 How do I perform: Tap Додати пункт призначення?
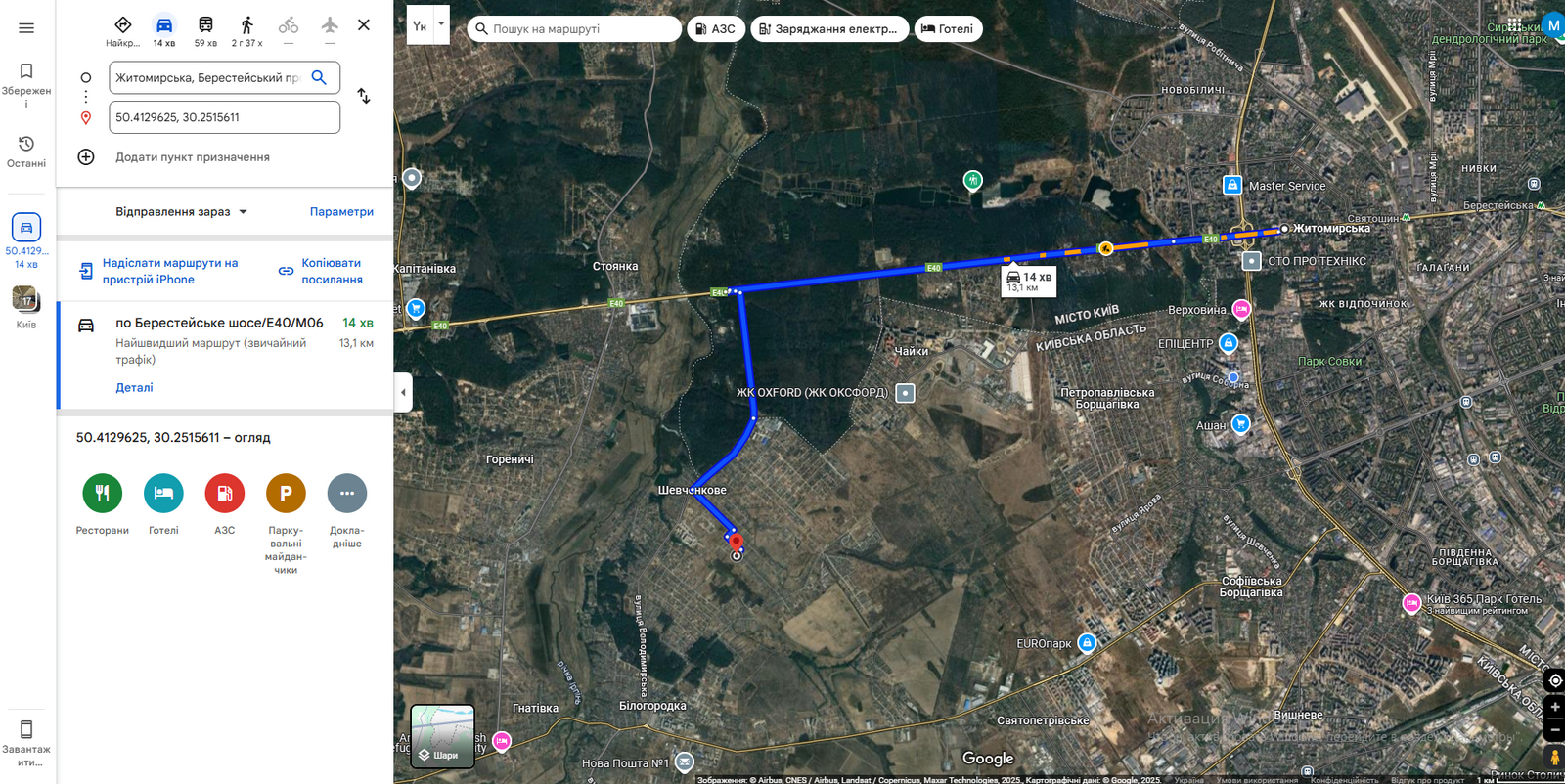[192, 157]
